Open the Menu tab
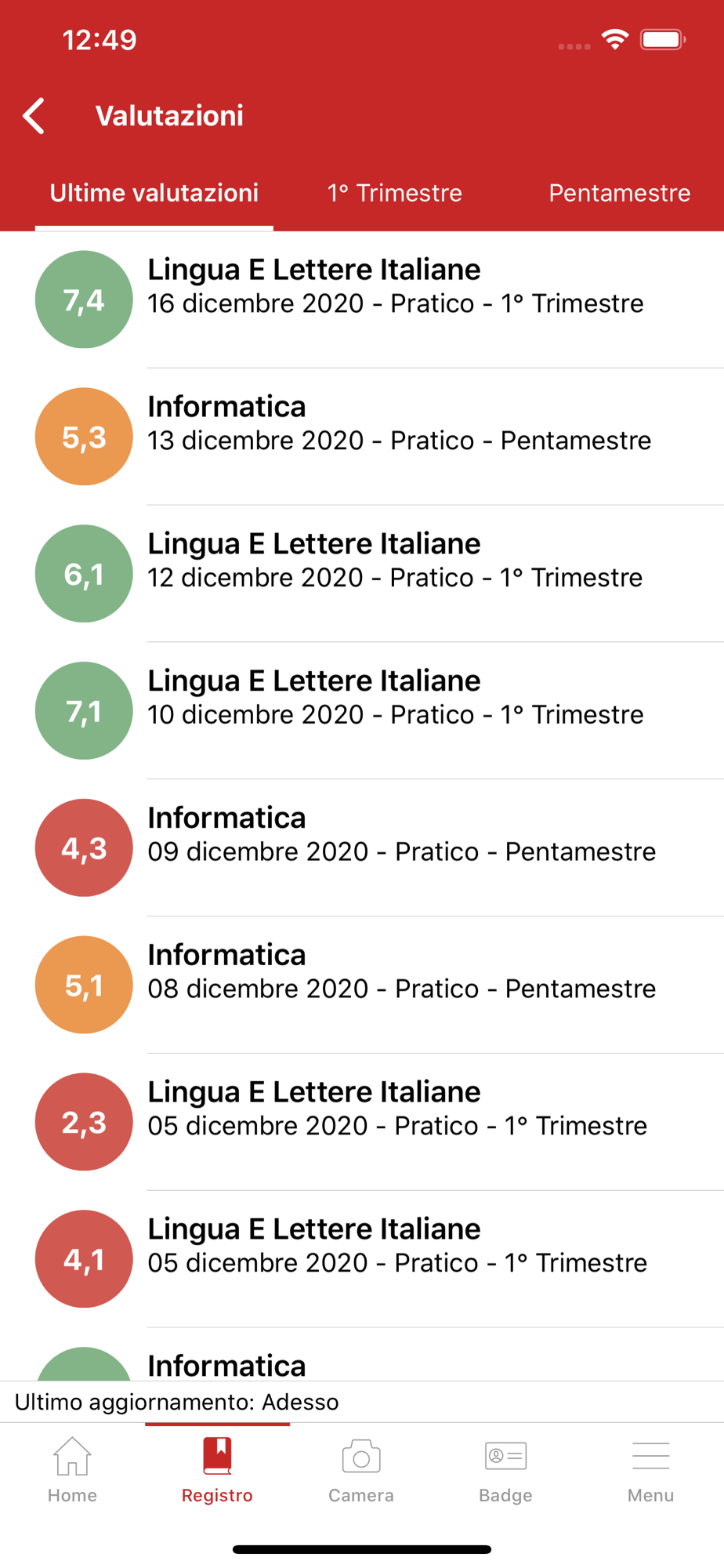 [x=650, y=1470]
